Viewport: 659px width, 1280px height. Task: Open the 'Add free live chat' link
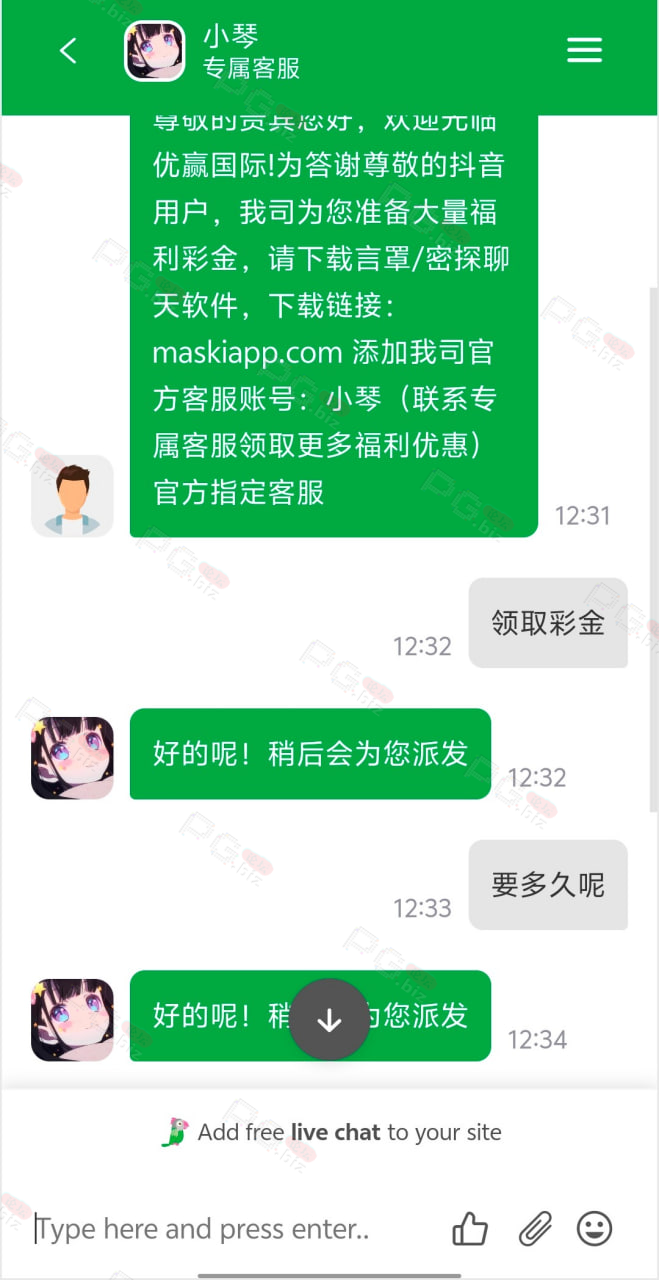331,1132
